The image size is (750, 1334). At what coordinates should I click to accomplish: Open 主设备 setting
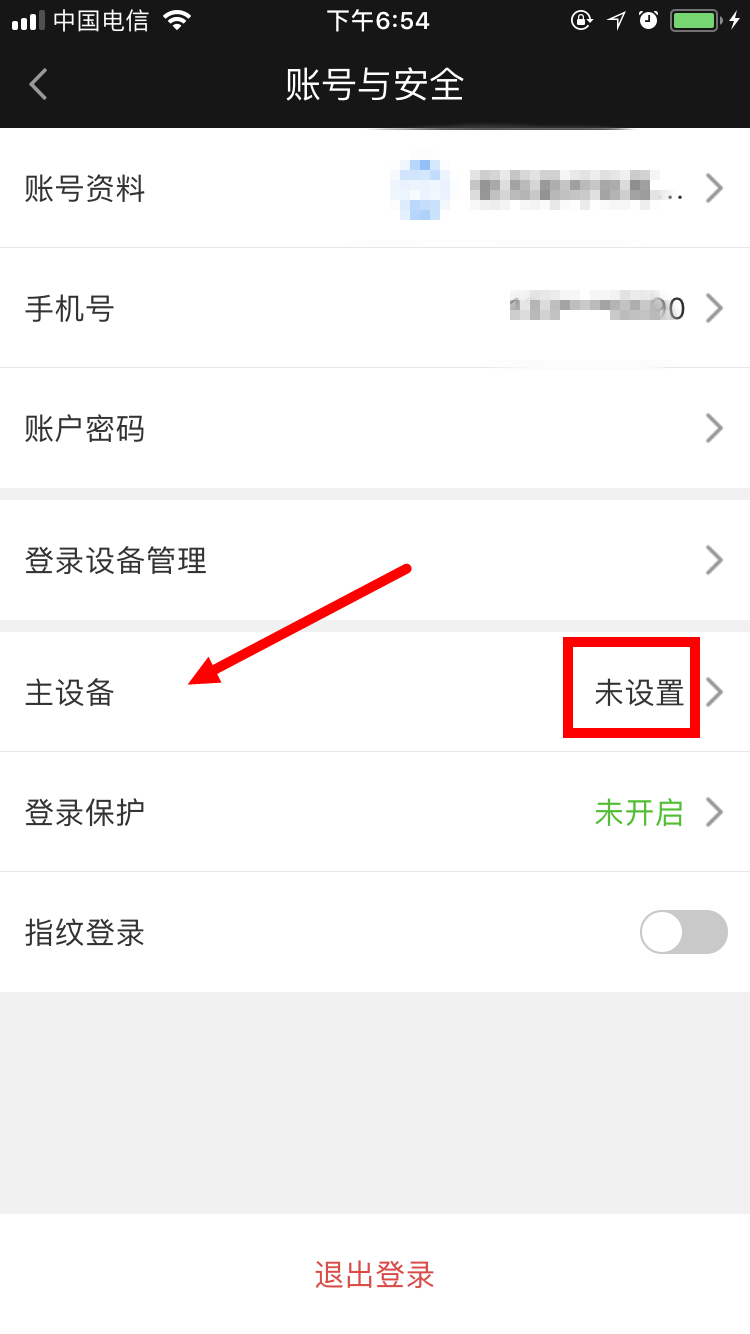(x=375, y=692)
